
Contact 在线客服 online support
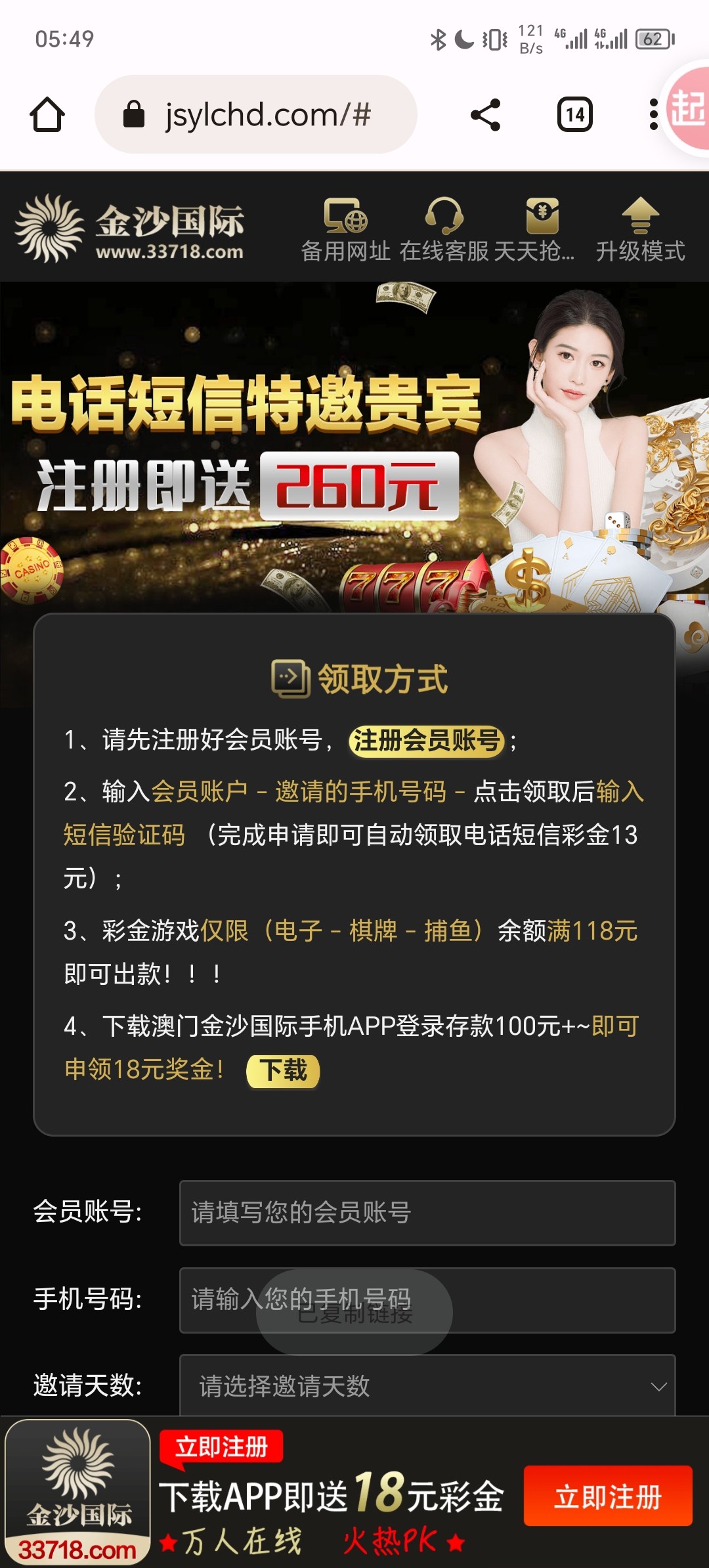(x=444, y=230)
